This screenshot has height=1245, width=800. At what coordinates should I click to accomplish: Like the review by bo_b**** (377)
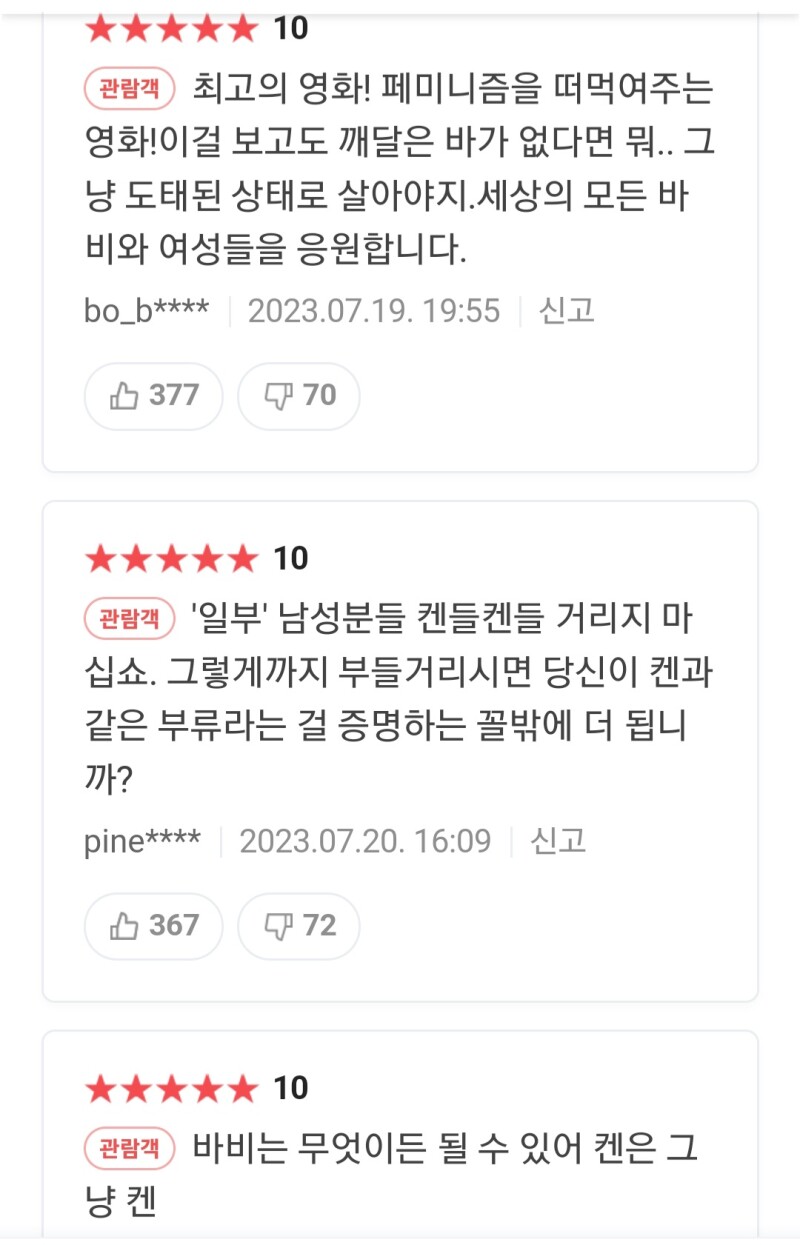pos(153,396)
